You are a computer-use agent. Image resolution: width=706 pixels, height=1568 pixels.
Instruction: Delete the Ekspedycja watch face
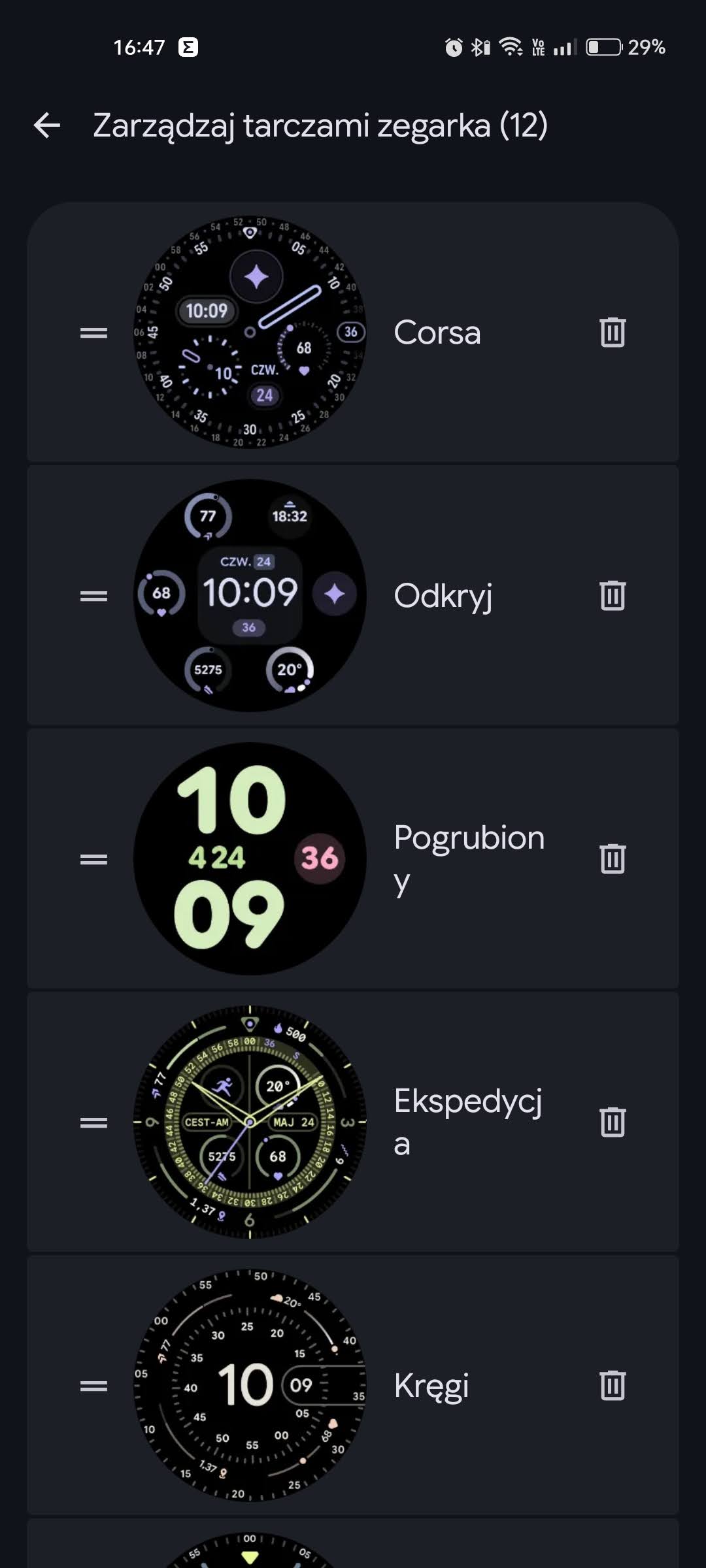point(613,1122)
